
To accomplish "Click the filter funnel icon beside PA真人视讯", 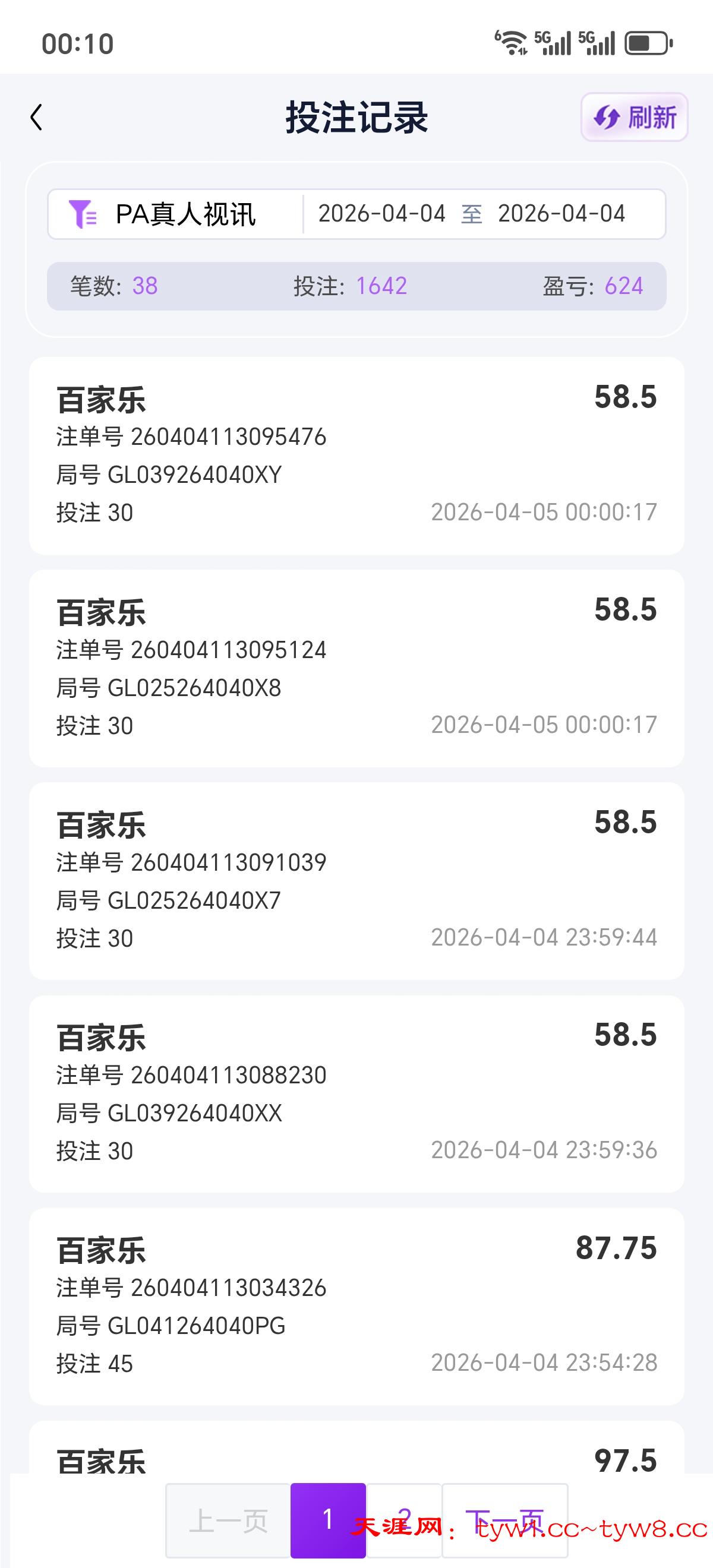I will 83,214.
